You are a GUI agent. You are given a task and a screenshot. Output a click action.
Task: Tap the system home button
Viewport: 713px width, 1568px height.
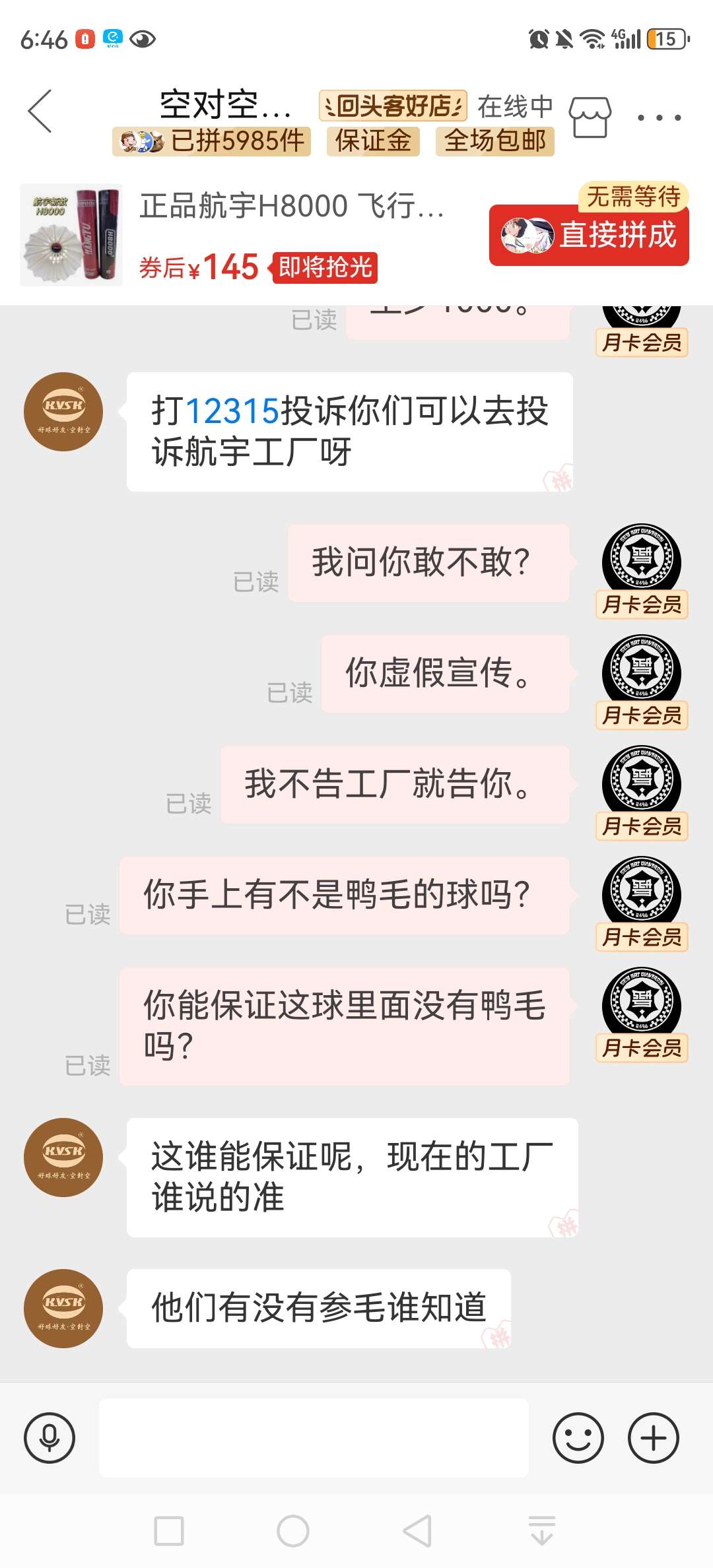coord(293,1531)
